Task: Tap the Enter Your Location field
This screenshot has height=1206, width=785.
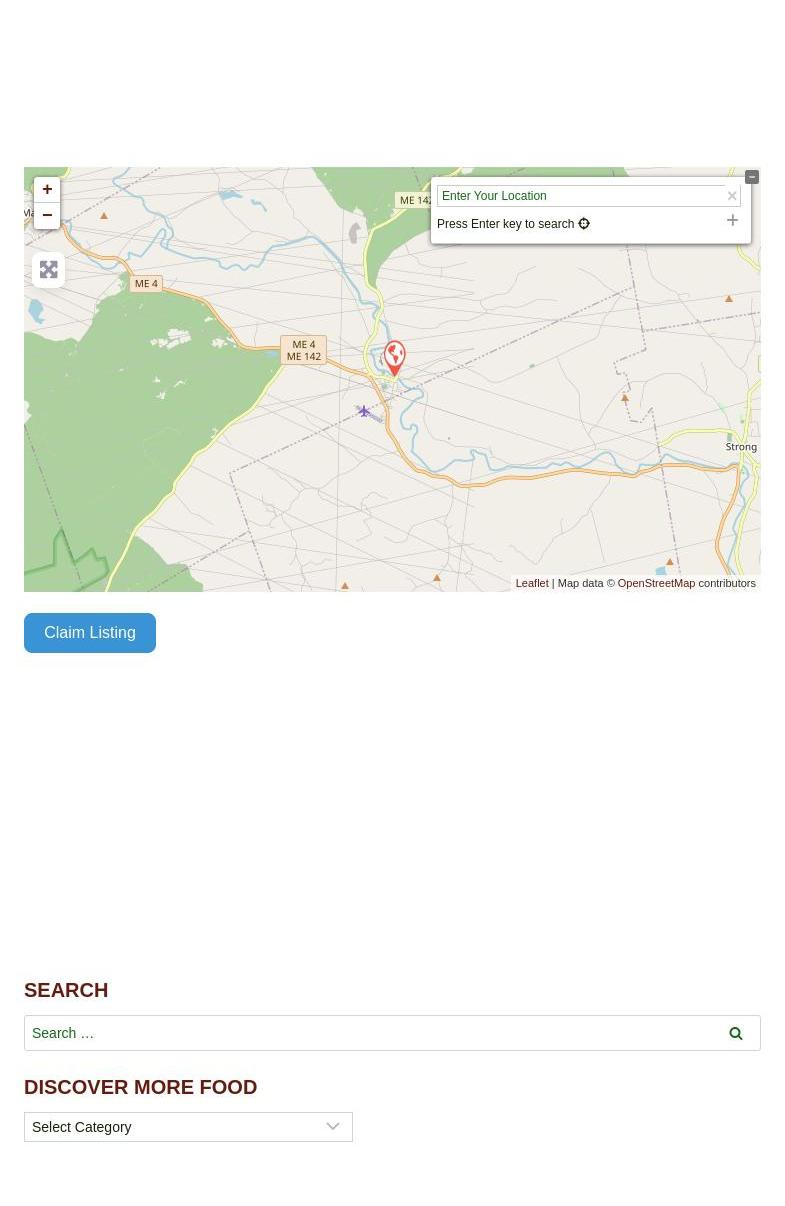Action: (582, 196)
